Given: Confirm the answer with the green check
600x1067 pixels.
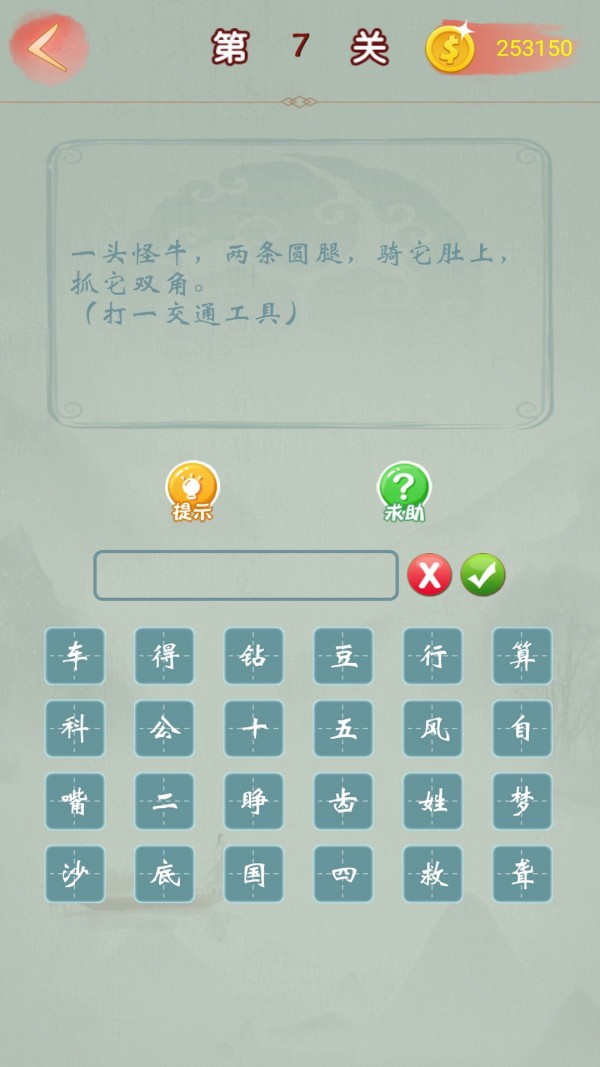Looking at the screenshot, I should tap(483, 575).
